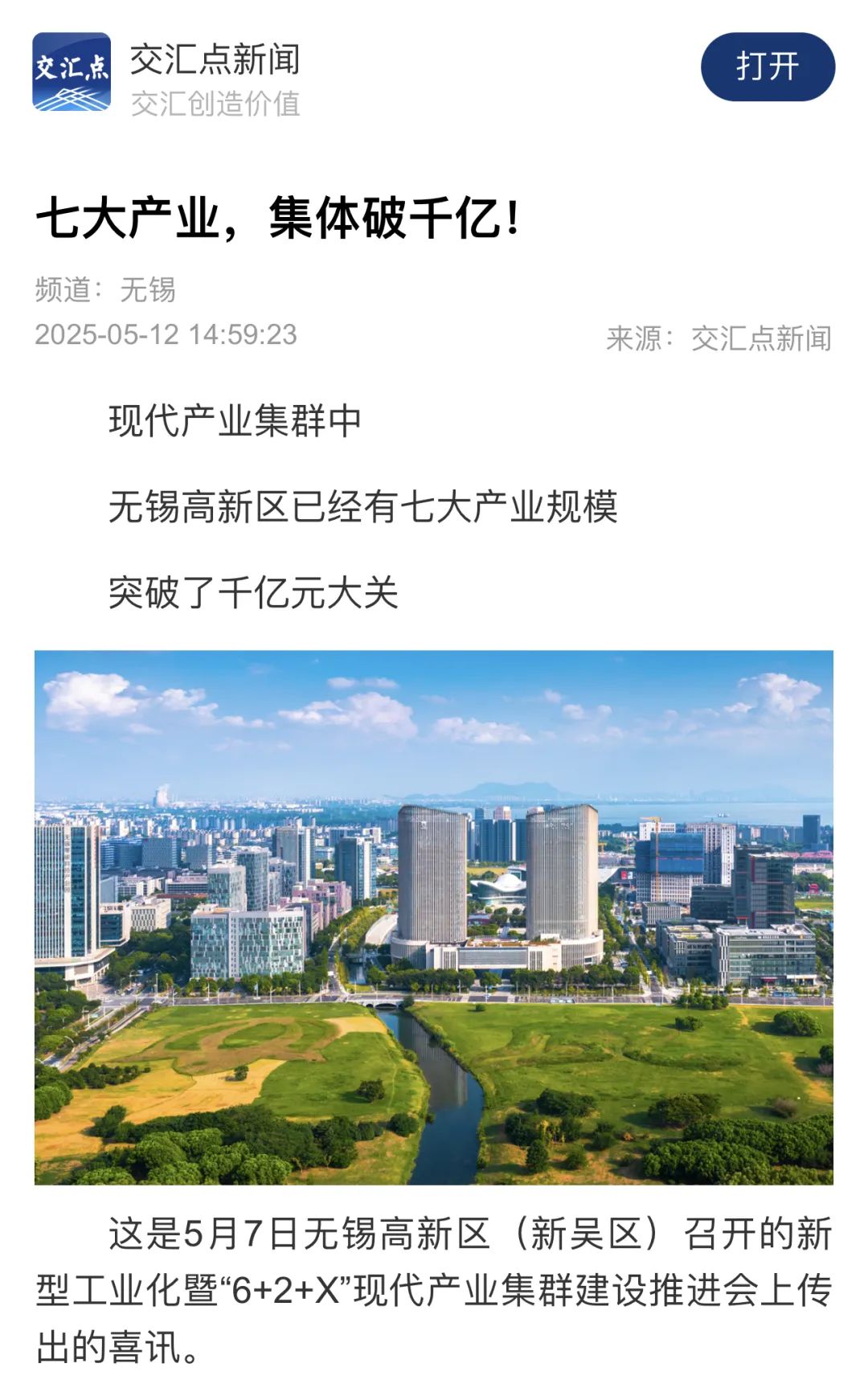868x1384 pixels.
Task: Tap the 打开 button to open the app
Action: (x=767, y=67)
